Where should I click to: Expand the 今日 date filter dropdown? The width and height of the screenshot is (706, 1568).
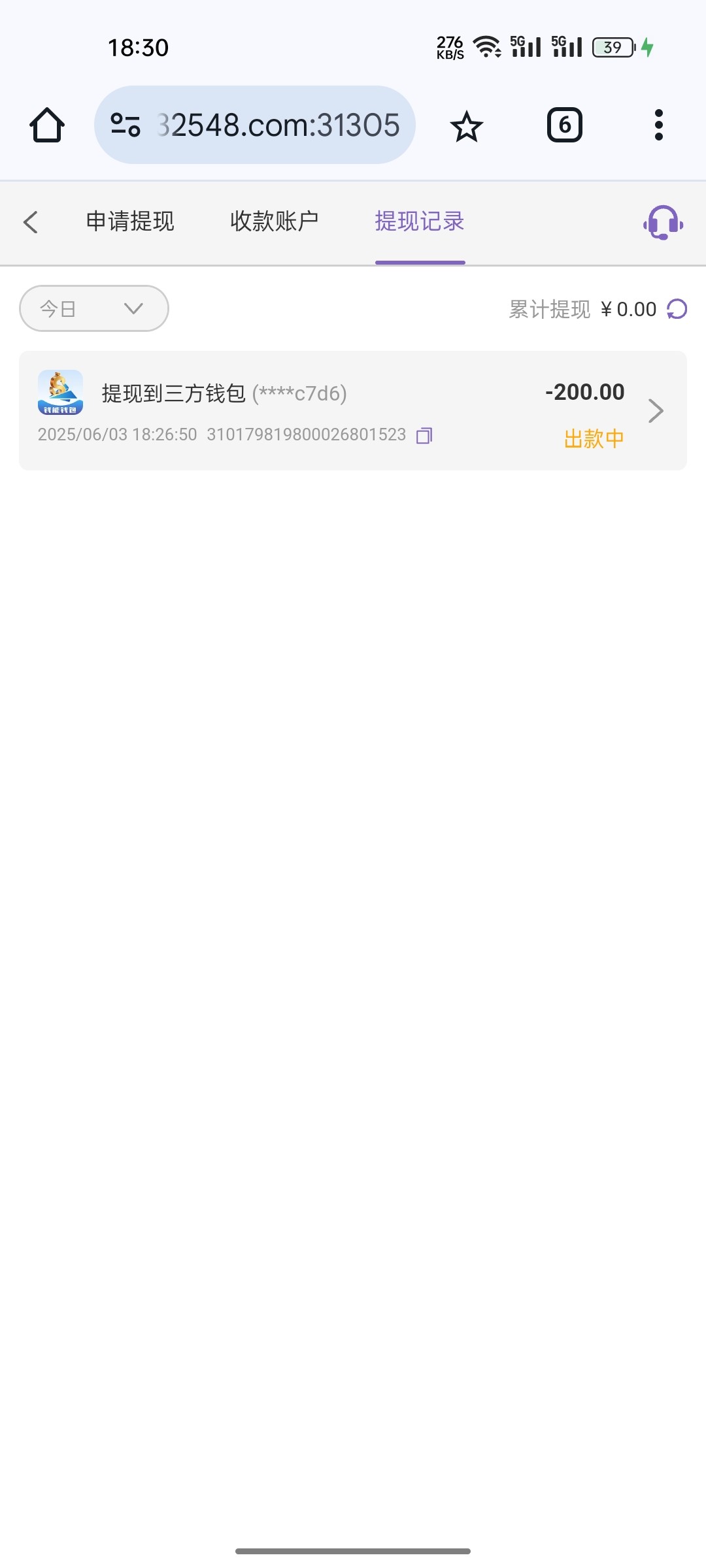pyautogui.click(x=94, y=308)
